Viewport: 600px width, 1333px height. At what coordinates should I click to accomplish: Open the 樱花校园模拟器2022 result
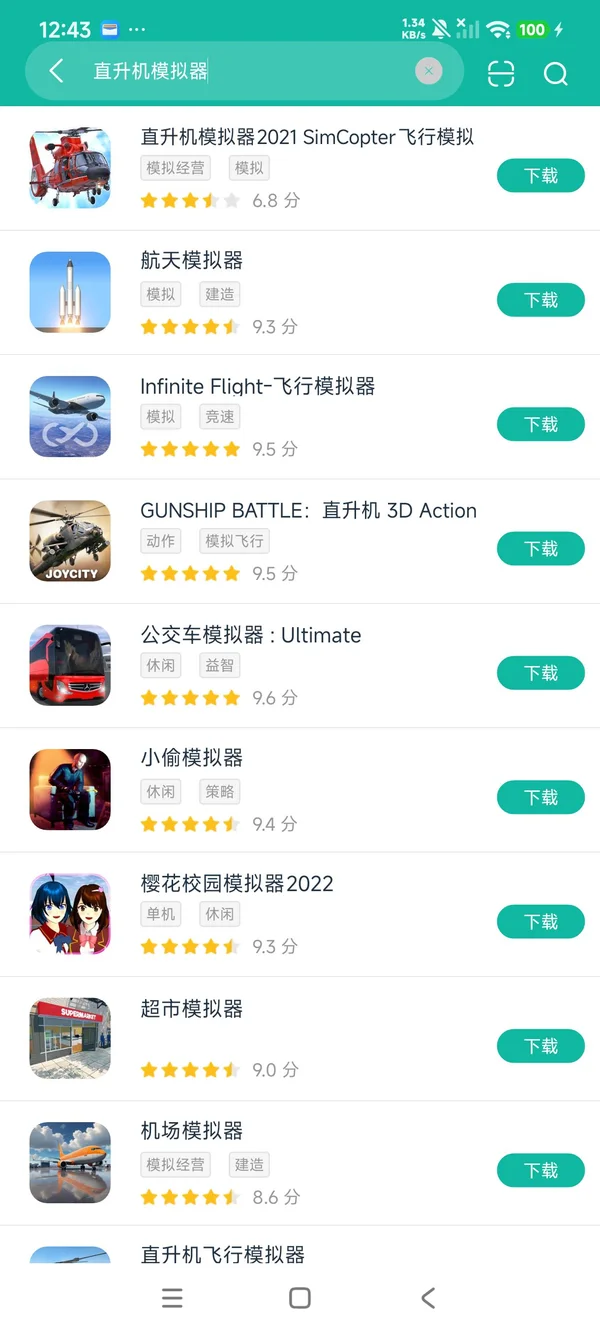[x=237, y=884]
